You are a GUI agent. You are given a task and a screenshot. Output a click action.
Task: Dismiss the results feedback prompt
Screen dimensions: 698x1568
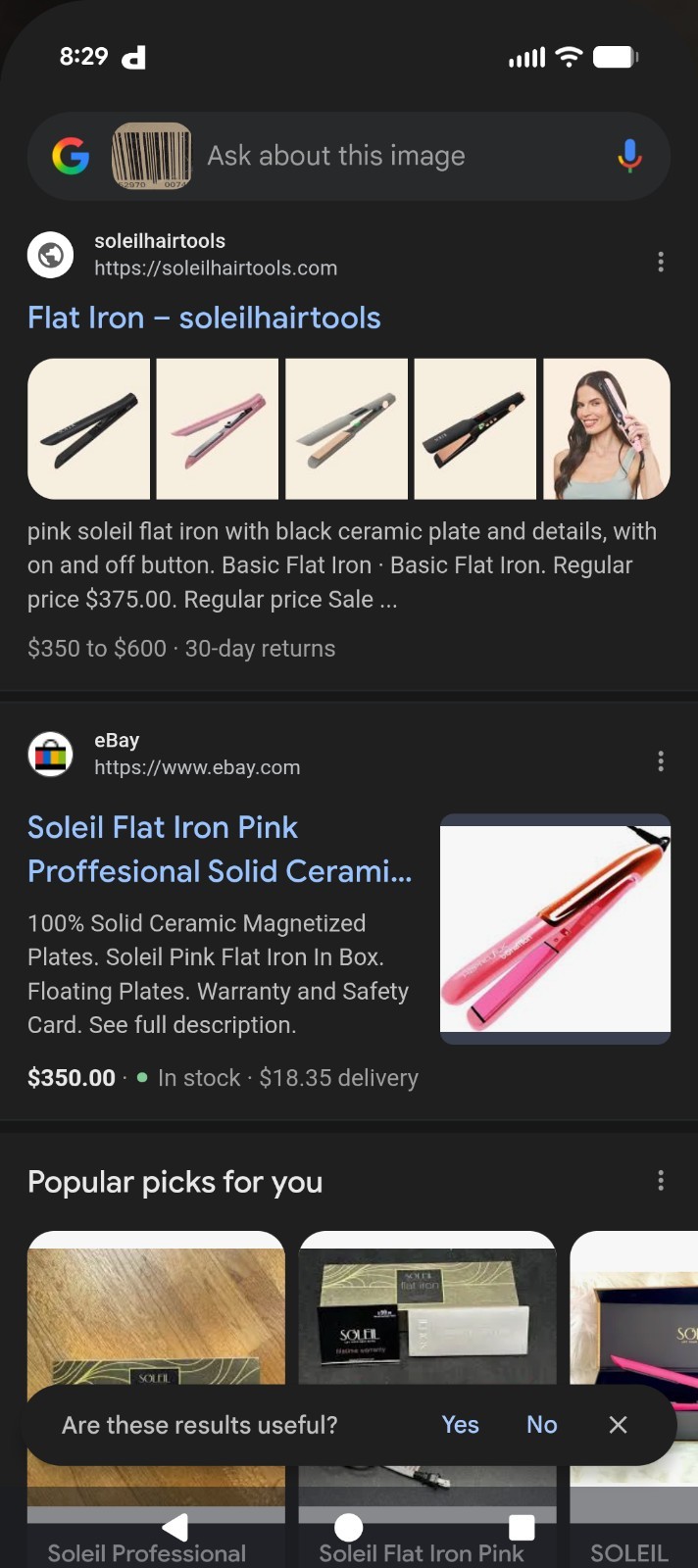click(618, 1425)
